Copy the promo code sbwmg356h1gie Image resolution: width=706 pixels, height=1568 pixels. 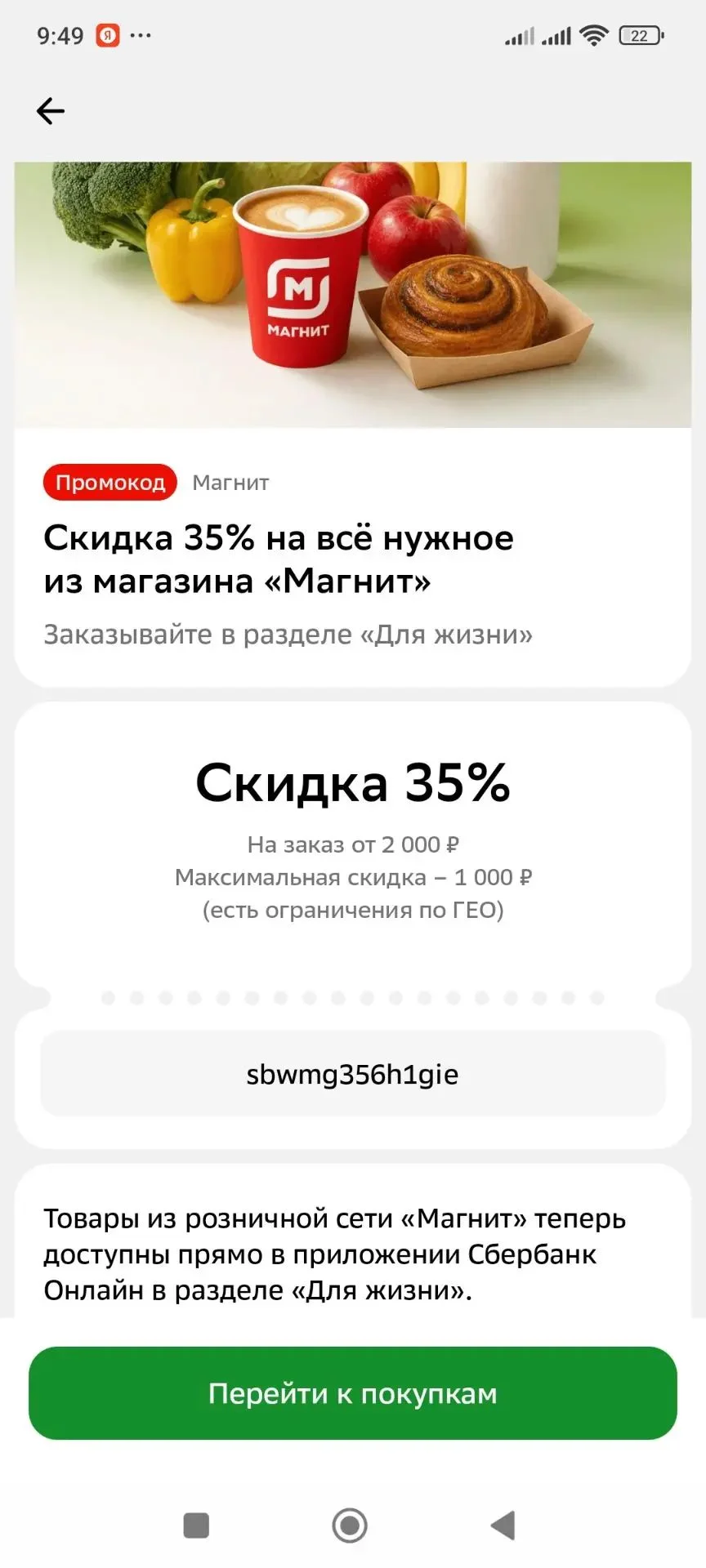[x=353, y=1073]
